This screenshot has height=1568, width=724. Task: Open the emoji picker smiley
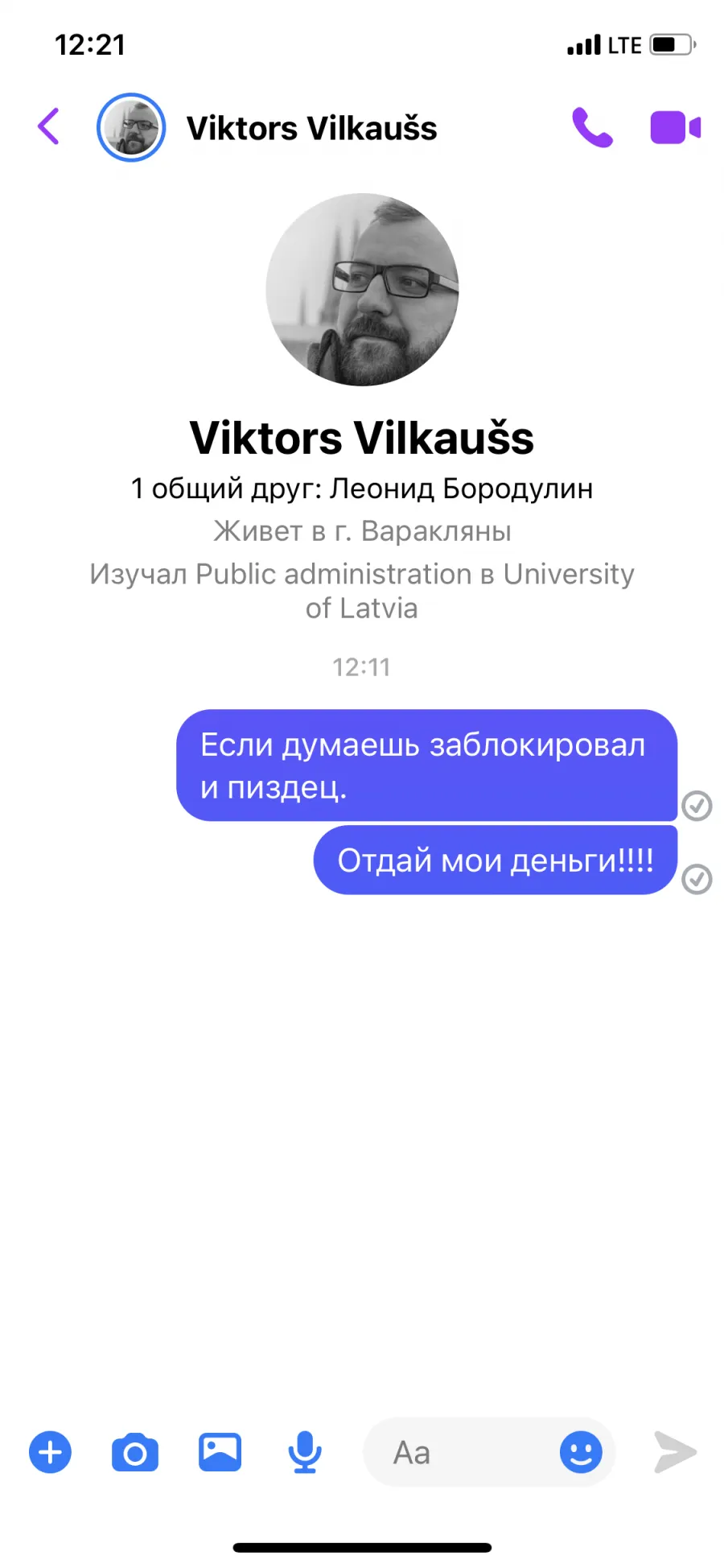click(581, 1452)
